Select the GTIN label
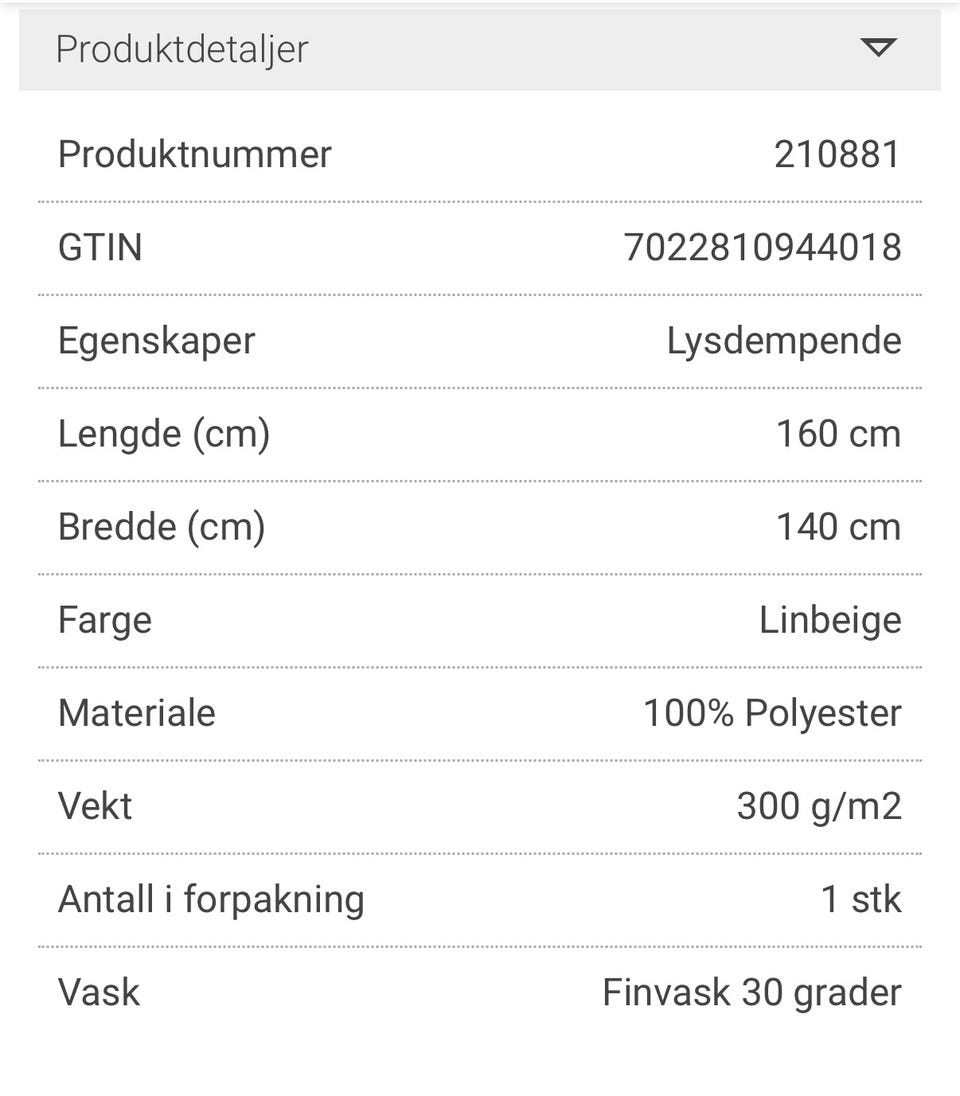Viewport: 960px width, 1096px height. tap(100, 247)
